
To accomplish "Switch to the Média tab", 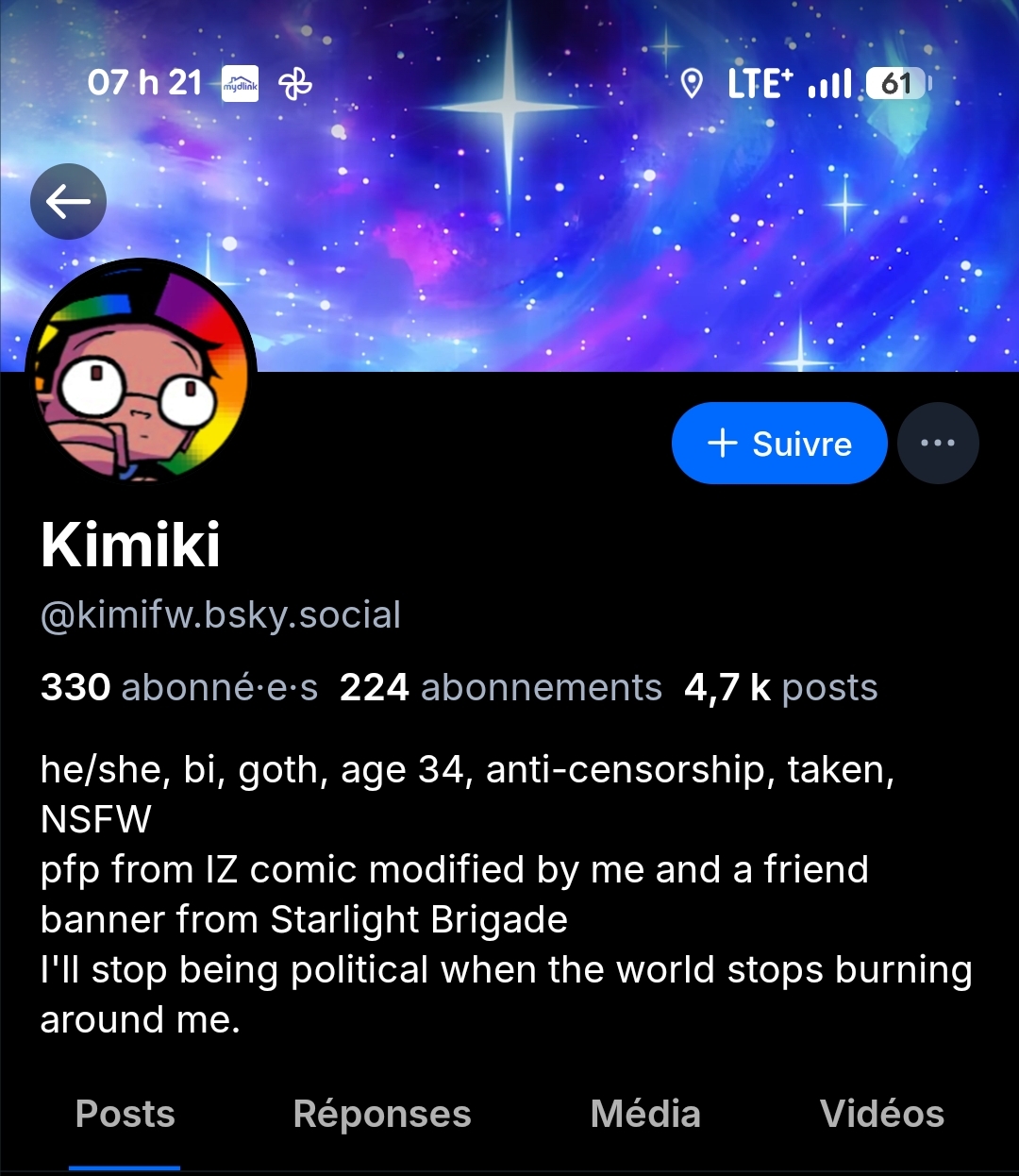I will pyautogui.click(x=645, y=1114).
